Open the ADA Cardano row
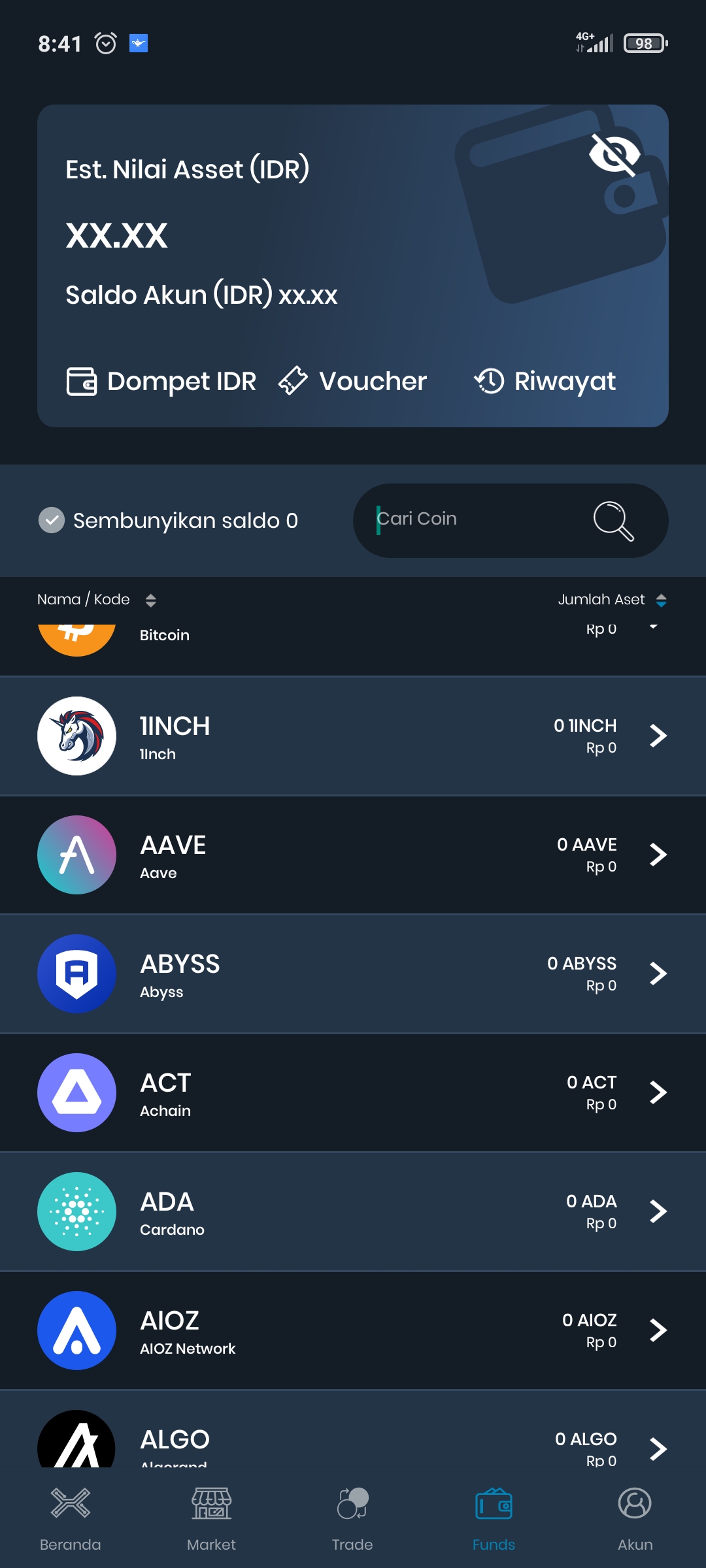Viewport: 706px width, 1568px height. [353, 1212]
